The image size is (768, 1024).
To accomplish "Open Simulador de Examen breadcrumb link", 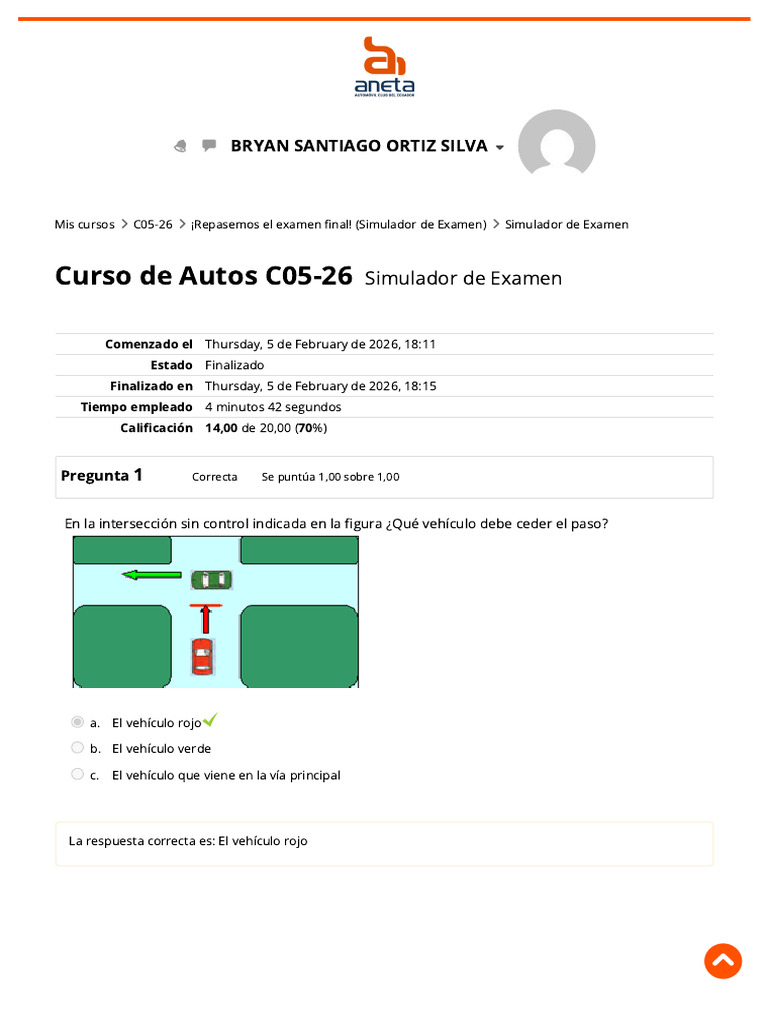I will 566,225.
